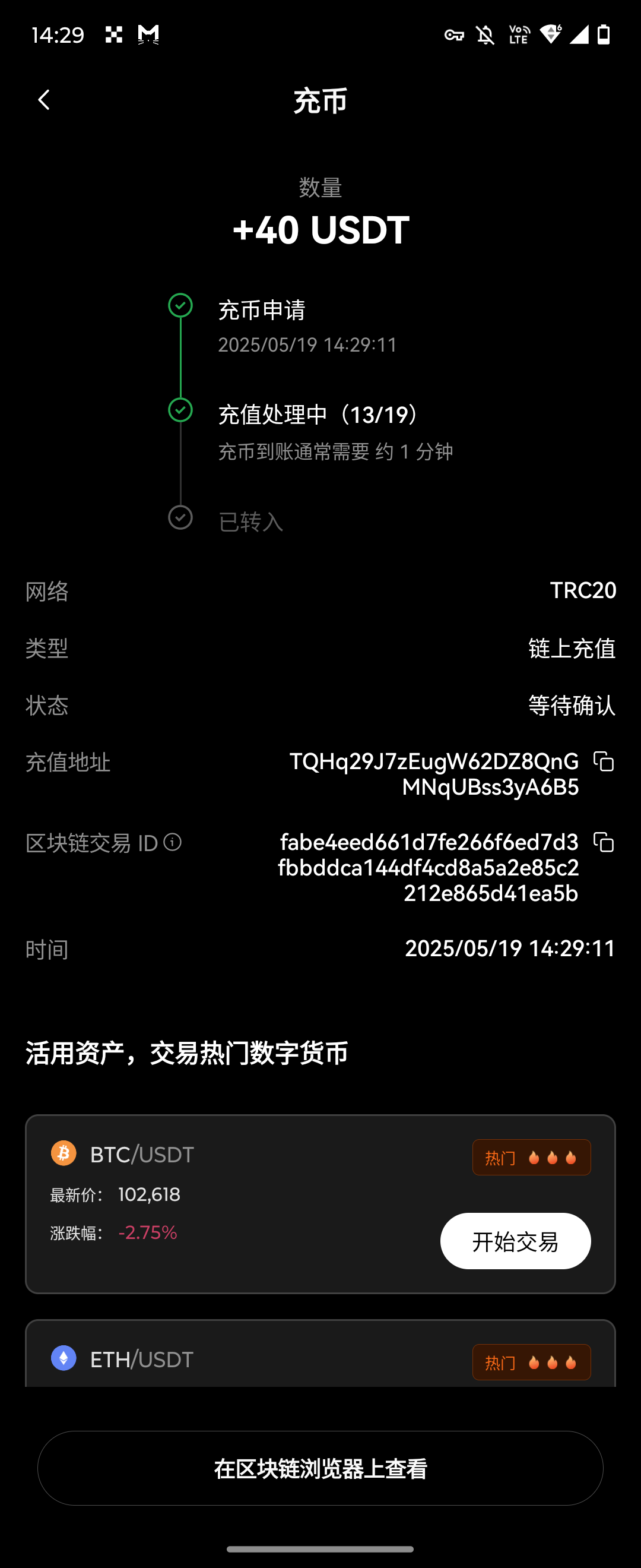Tap 开始交易 on the BTC/USDT card
The width and height of the screenshot is (641, 1568).
point(515,1241)
